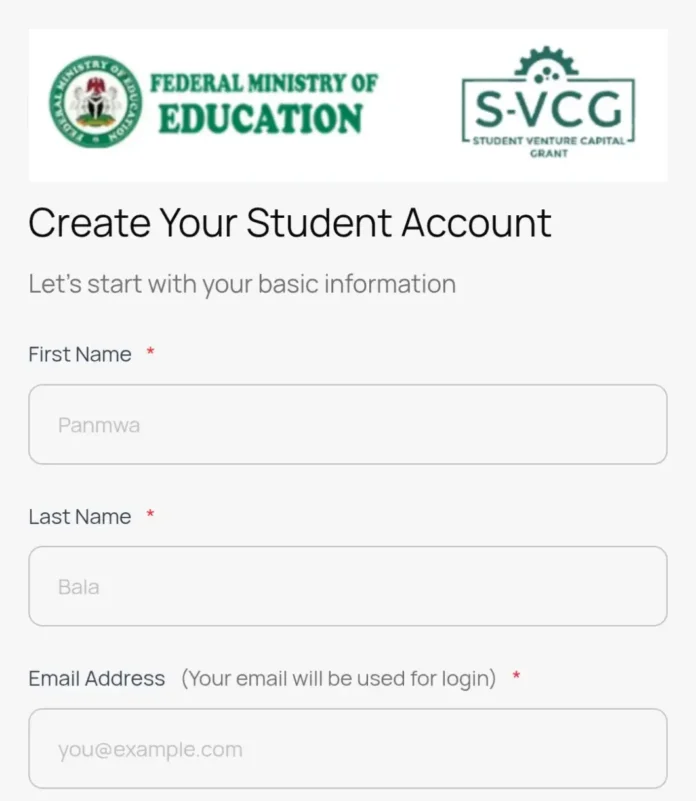Select the Email Address input box
The image size is (696, 801).
click(x=347, y=749)
